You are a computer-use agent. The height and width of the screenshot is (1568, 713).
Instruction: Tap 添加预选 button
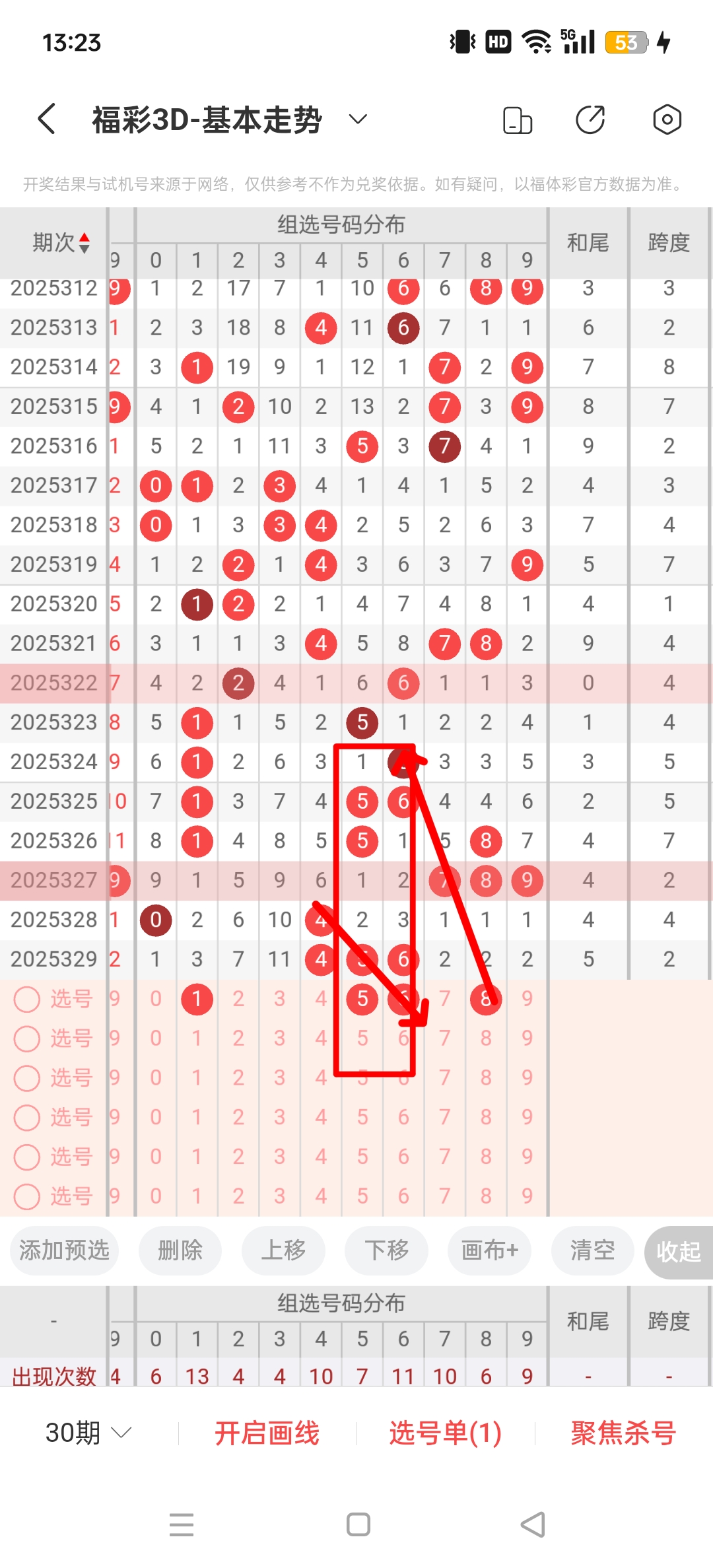(x=64, y=1250)
